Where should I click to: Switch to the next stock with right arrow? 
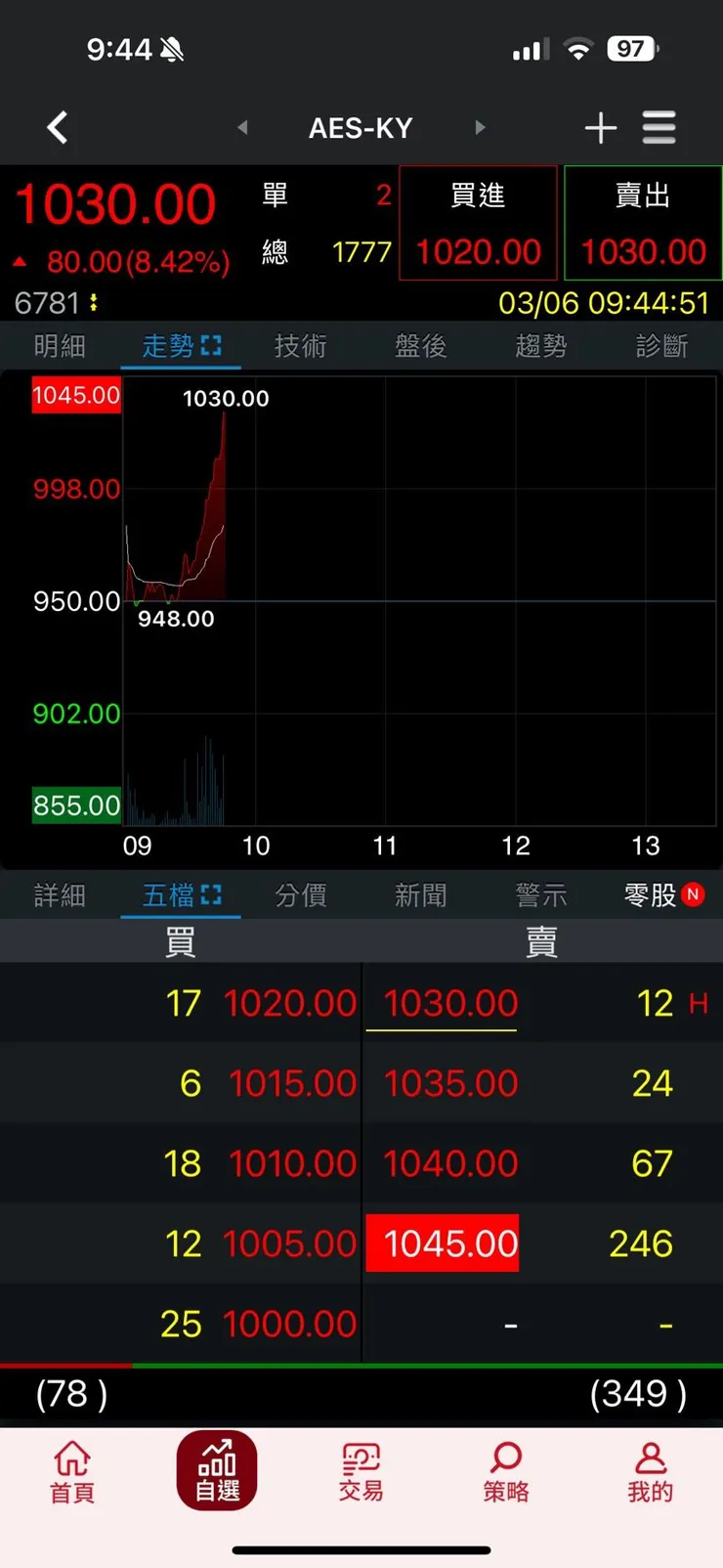click(x=480, y=127)
